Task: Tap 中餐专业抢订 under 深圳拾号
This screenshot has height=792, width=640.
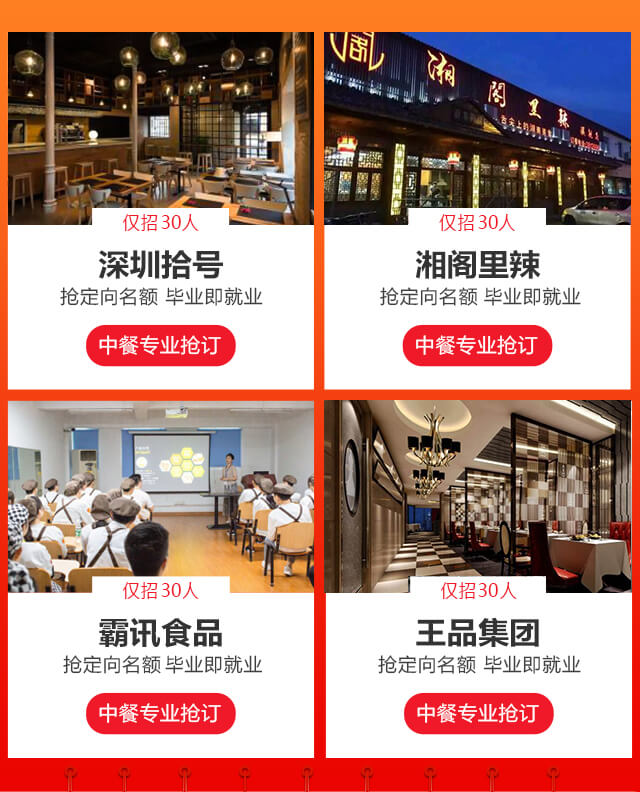Action: coord(160,346)
